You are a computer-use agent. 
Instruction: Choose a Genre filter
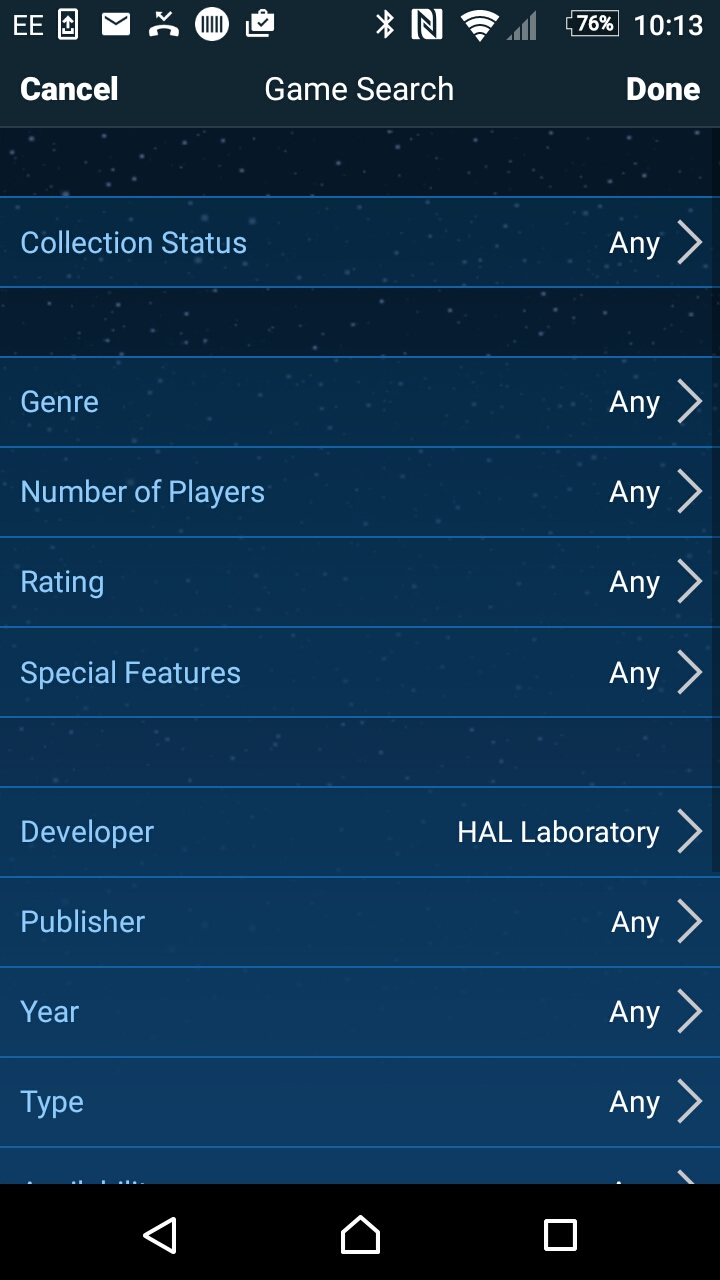(360, 402)
